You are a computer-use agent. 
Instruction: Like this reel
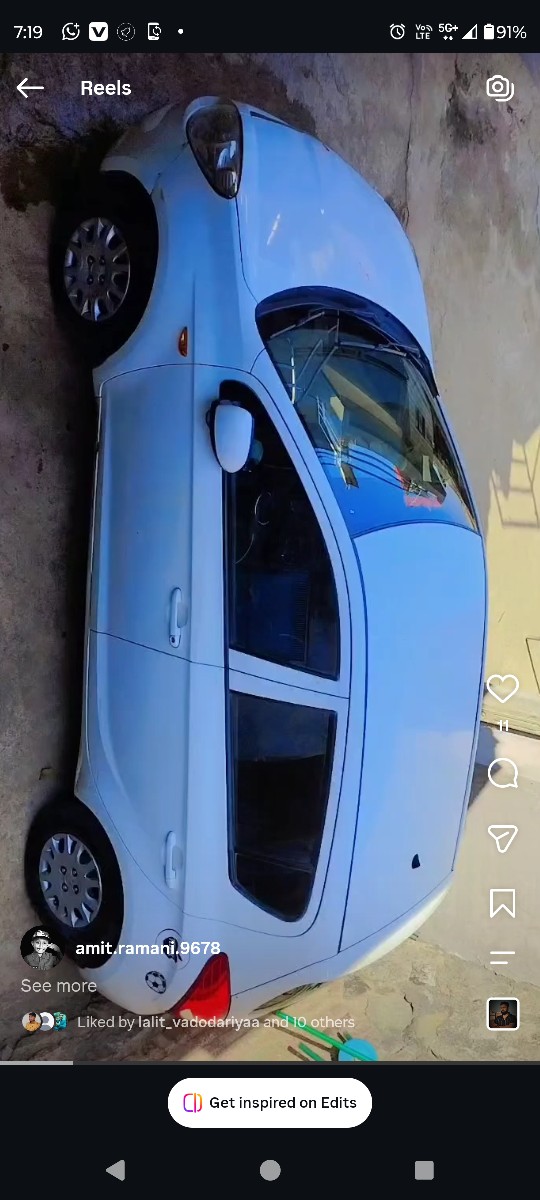tap(502, 688)
